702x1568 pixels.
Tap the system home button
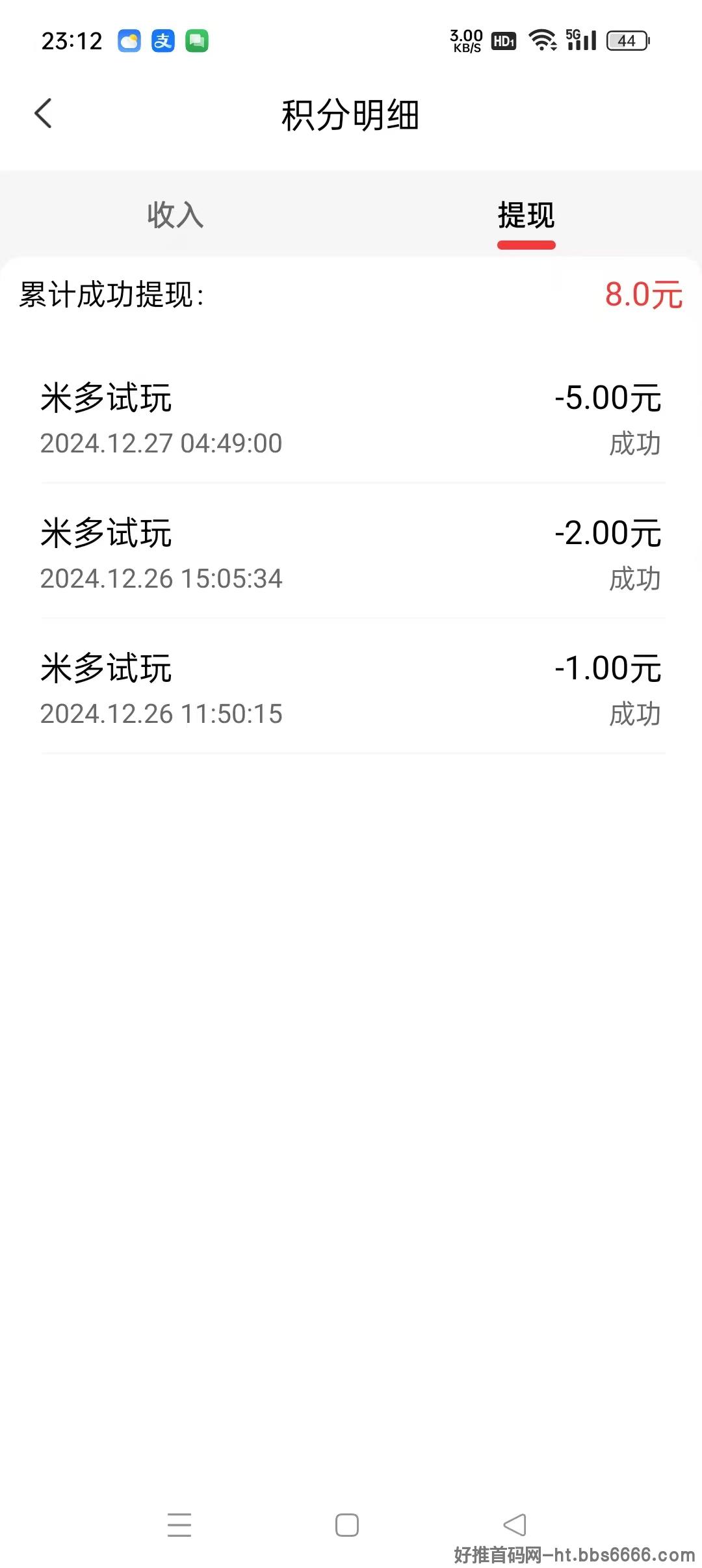pyautogui.click(x=347, y=1524)
